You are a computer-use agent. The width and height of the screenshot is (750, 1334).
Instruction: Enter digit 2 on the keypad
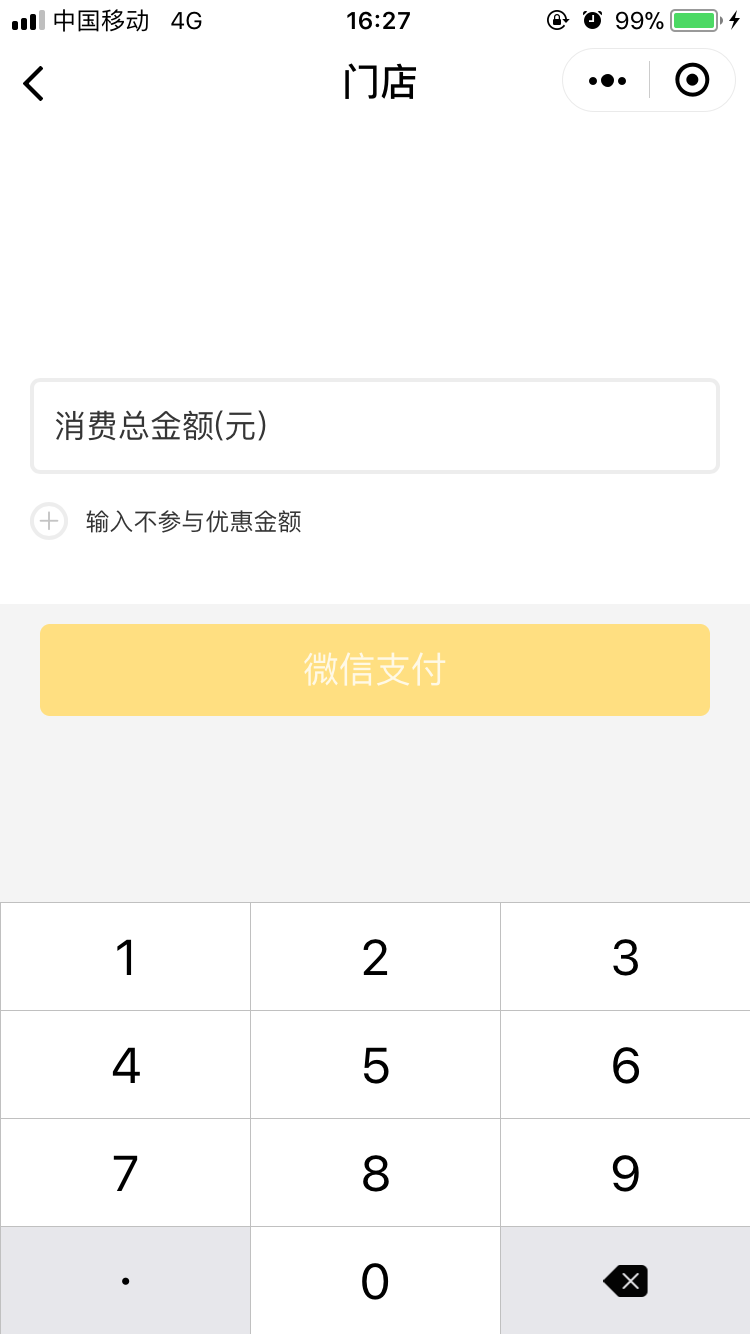coord(375,957)
